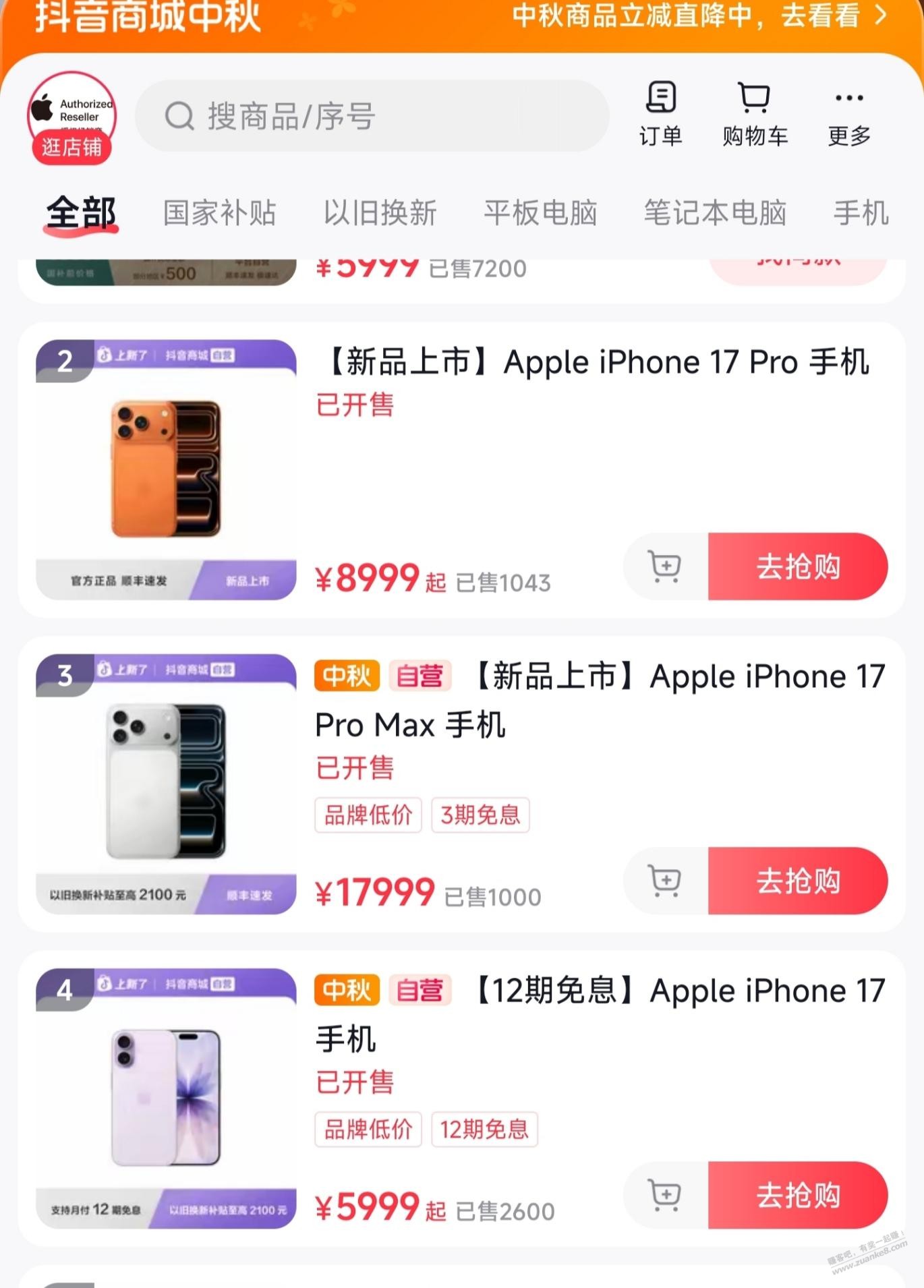Visit the store via 逛店铺 badge
Image resolution: width=924 pixels, height=1288 pixels.
pyautogui.click(x=71, y=148)
